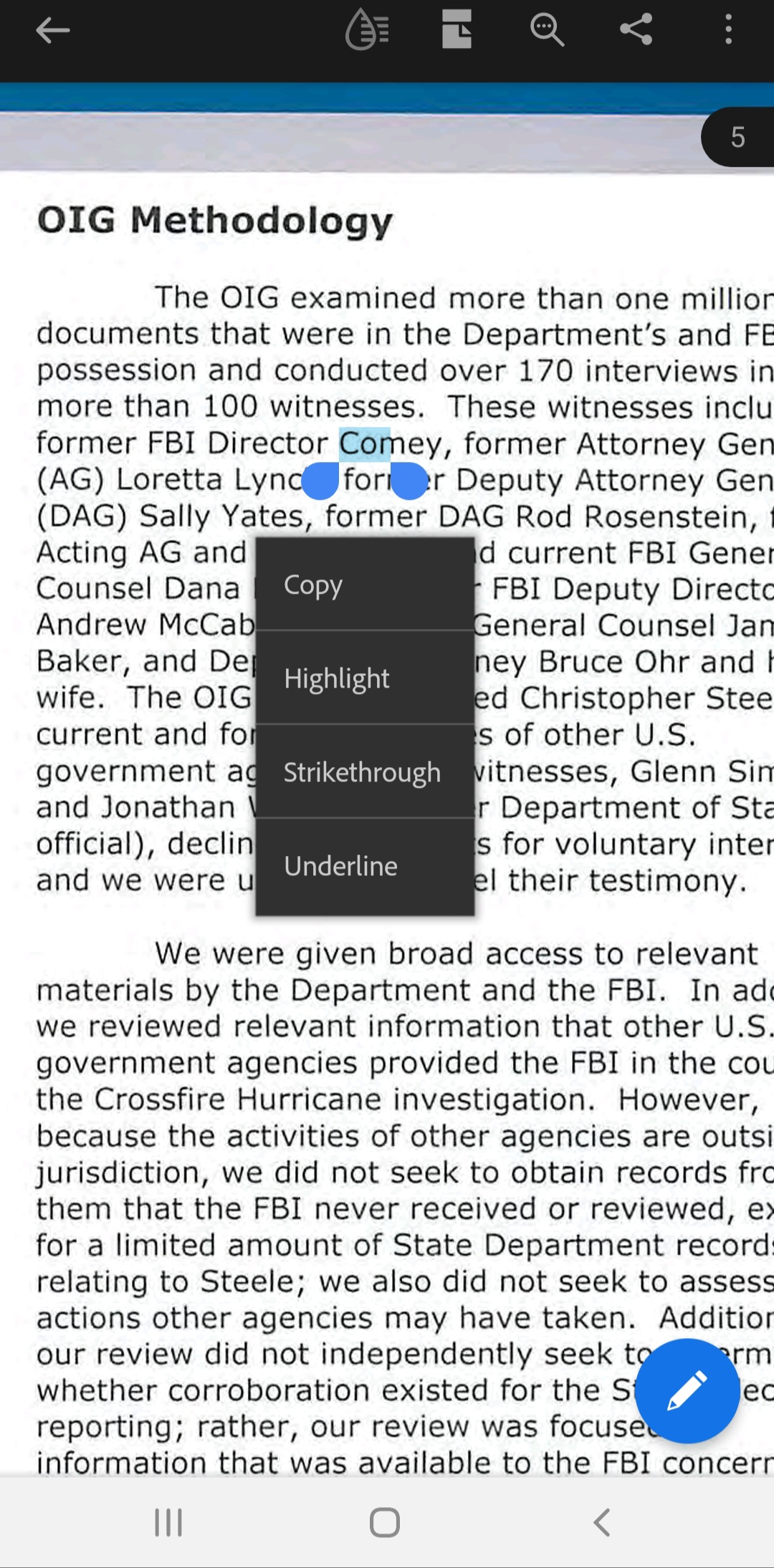Apply Strikethrough to the selection
This screenshot has width=774, height=1568.
(x=365, y=771)
